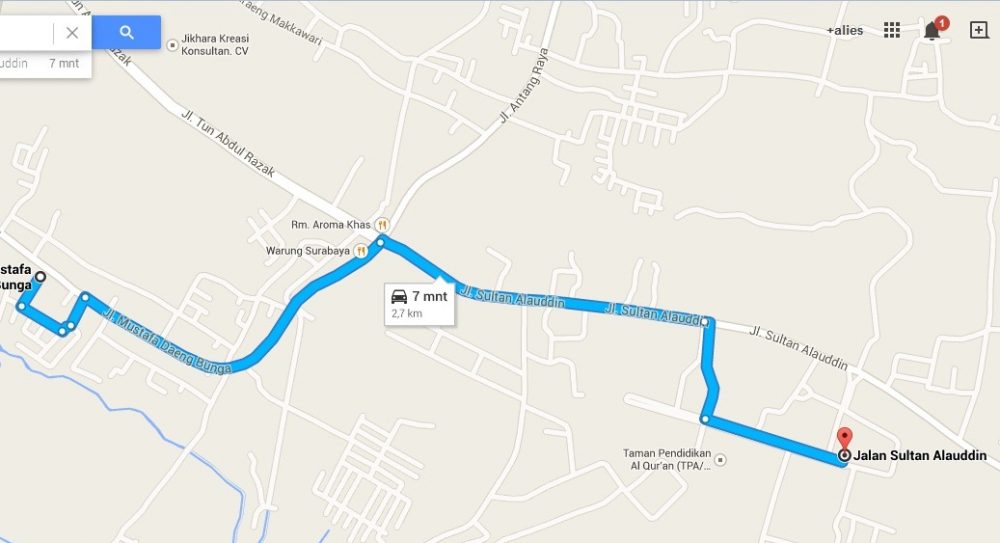Open the Google apps grid
This screenshot has width=1000, height=543.
click(x=892, y=30)
